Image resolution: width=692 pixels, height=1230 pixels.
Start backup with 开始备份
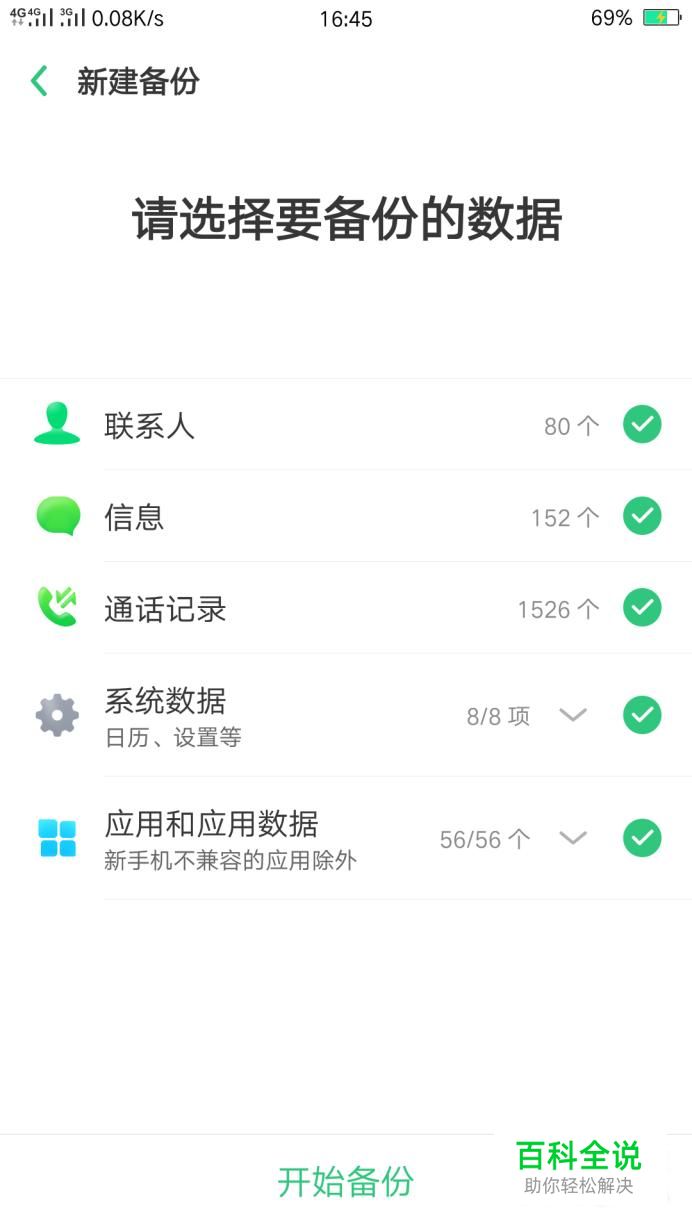pos(345,1182)
